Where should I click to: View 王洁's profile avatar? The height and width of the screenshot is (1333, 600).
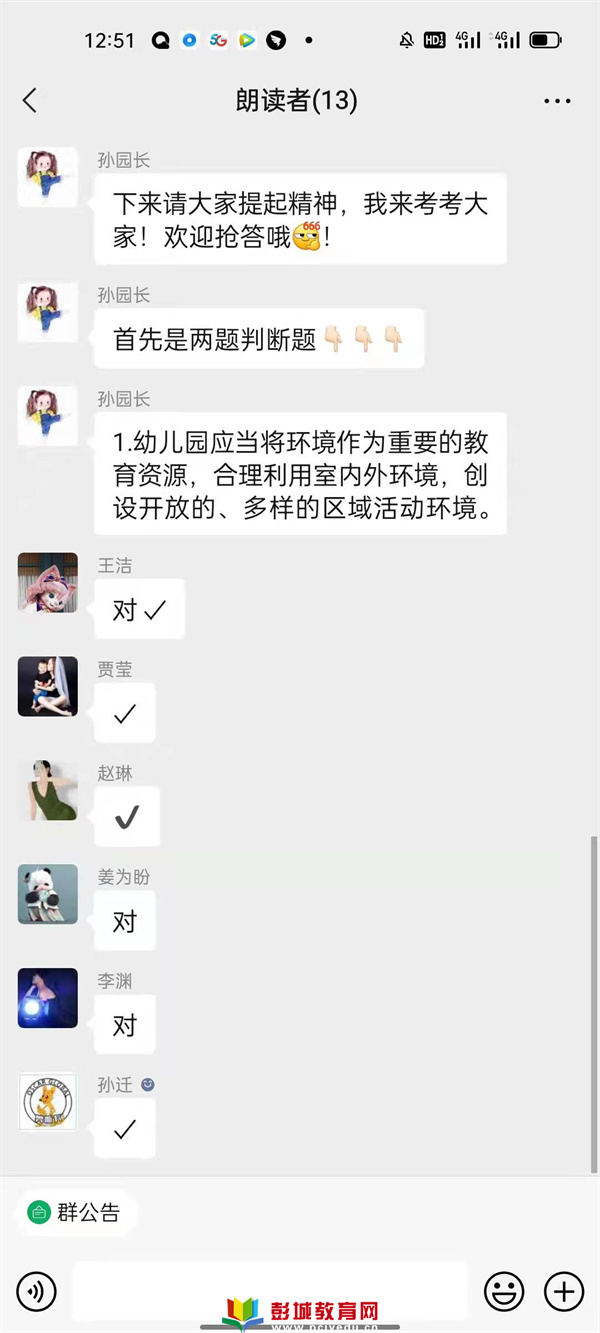tap(48, 583)
